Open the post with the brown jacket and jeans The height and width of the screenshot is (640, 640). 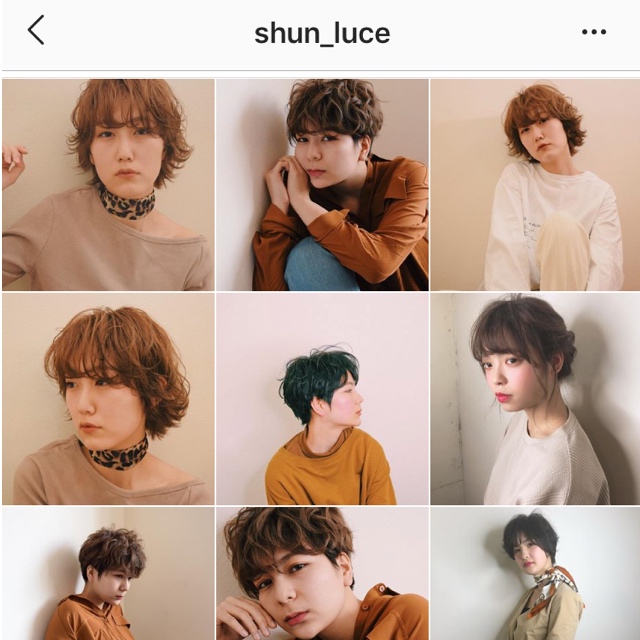pyautogui.click(x=321, y=185)
